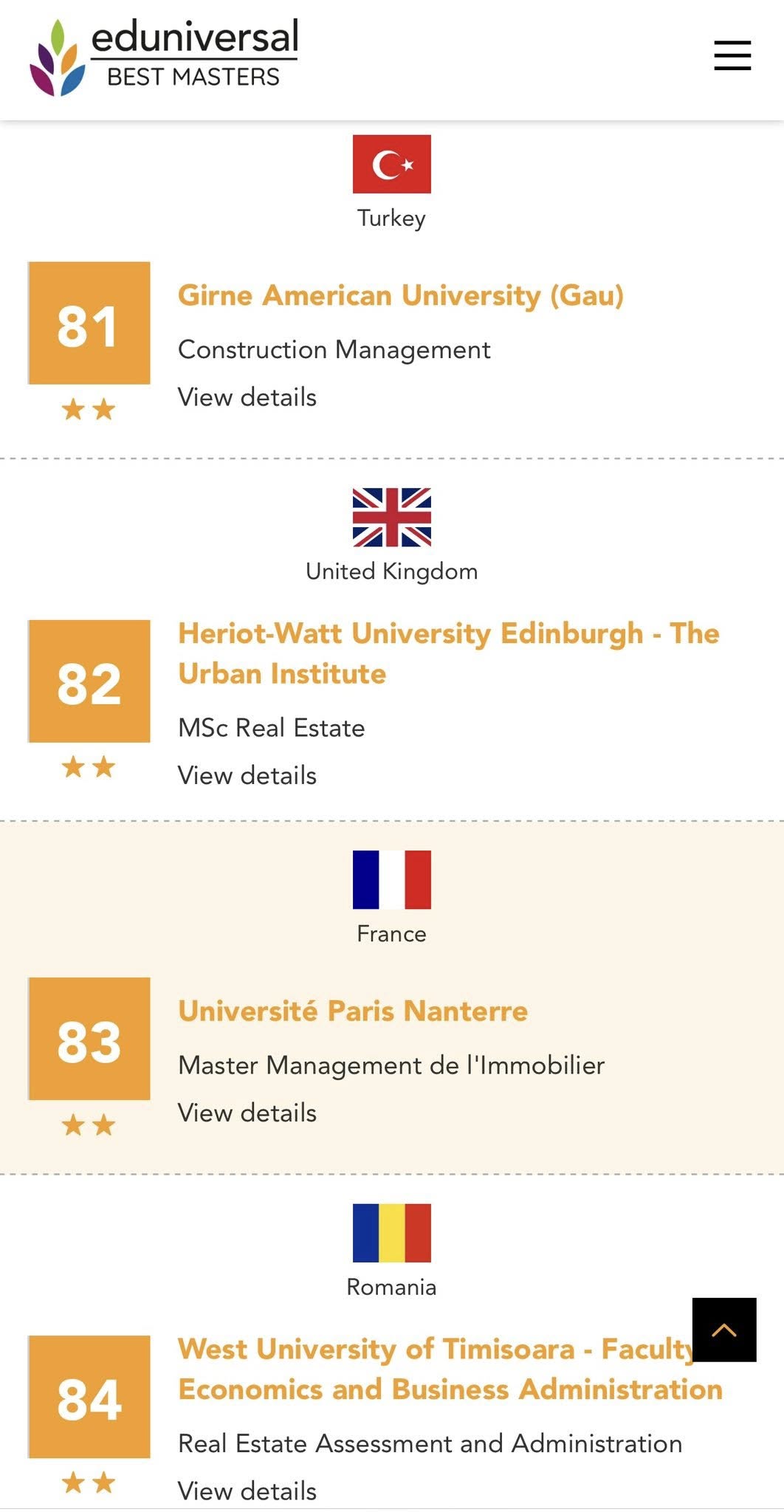View details for MSc Real Estate

click(x=247, y=775)
